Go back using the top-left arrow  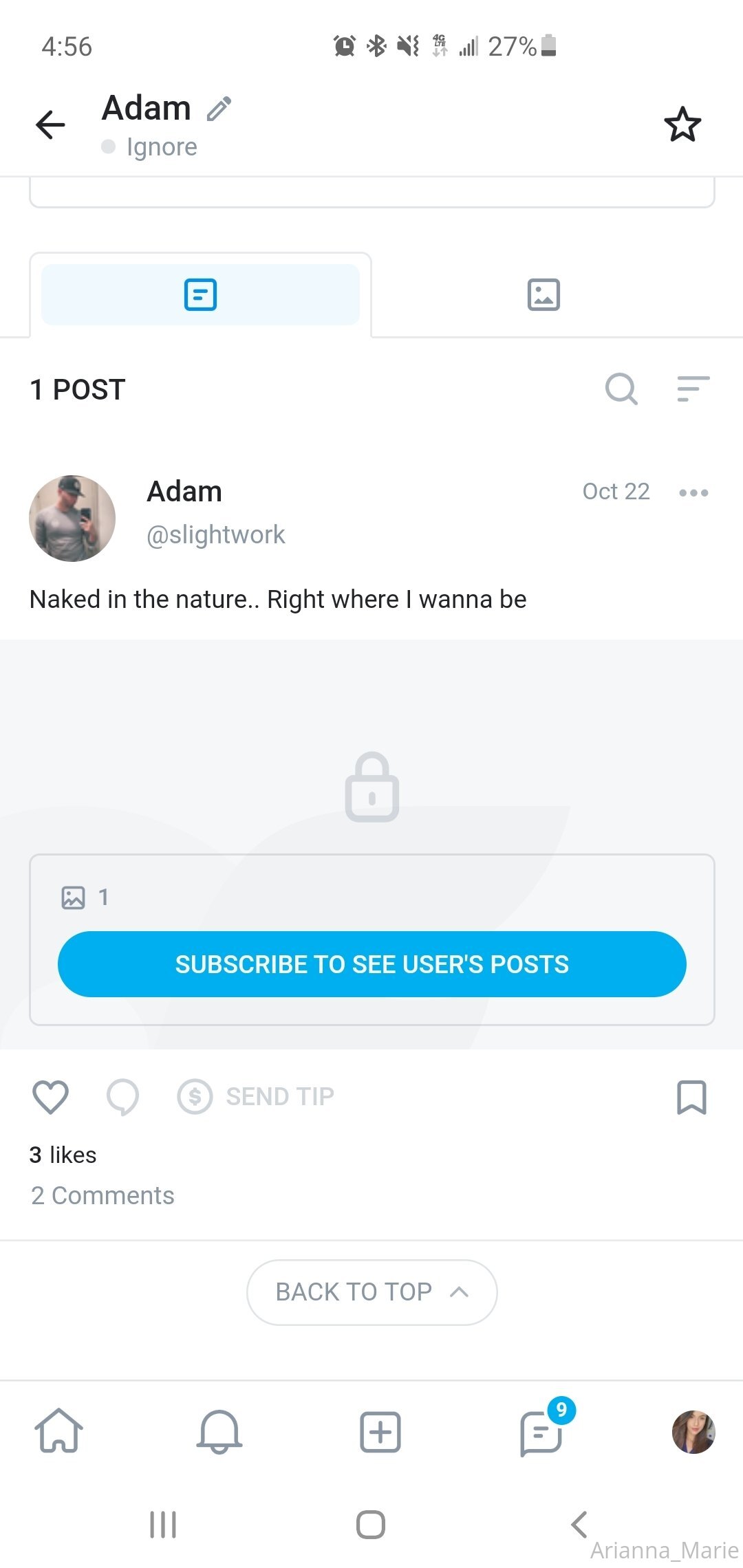50,124
